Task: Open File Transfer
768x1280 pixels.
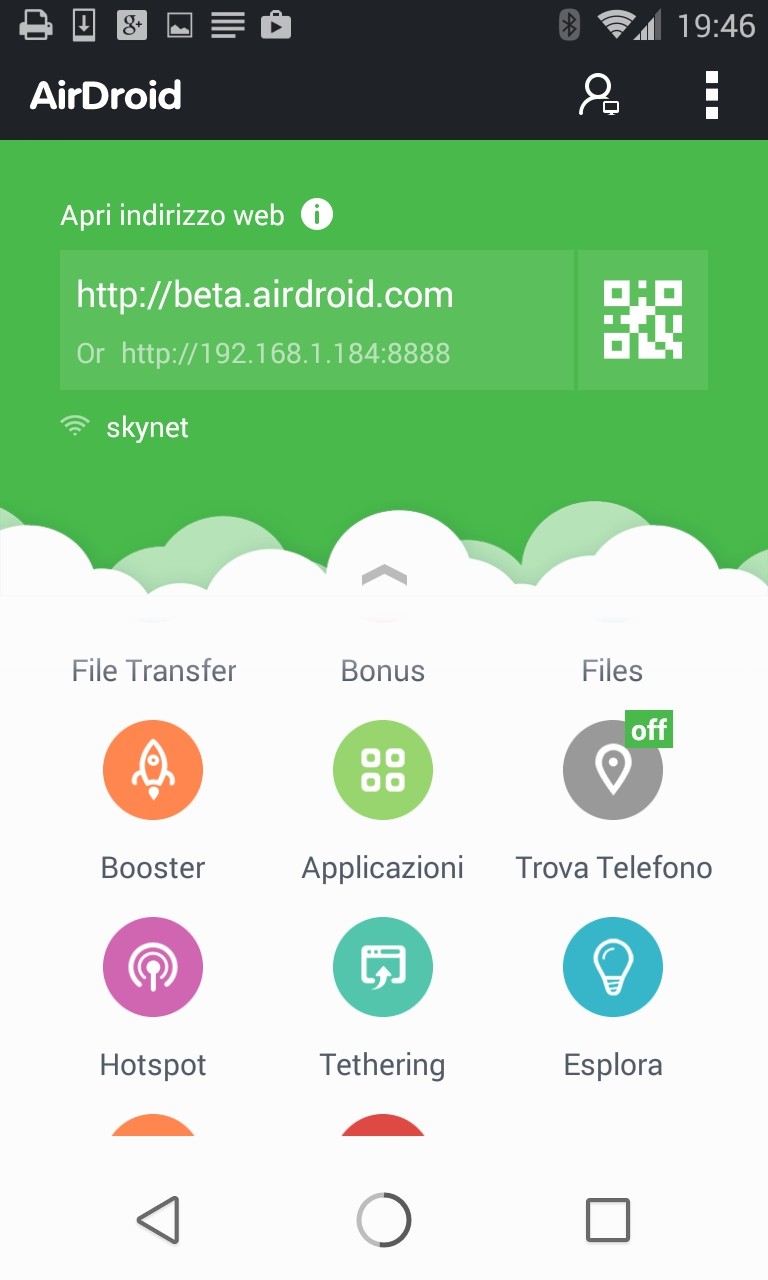Action: 154,670
